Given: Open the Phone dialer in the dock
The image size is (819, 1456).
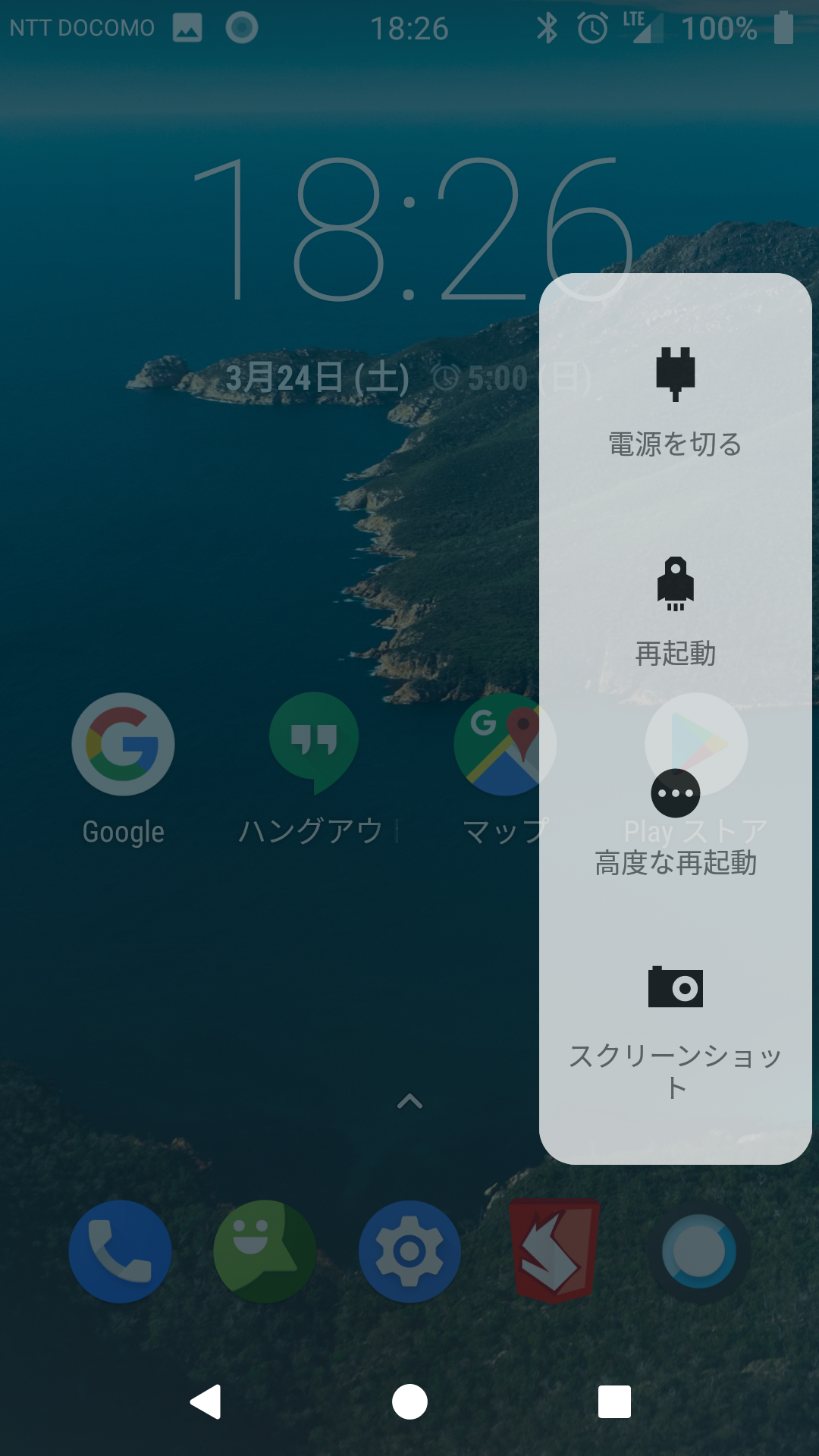Looking at the screenshot, I should (x=120, y=1251).
